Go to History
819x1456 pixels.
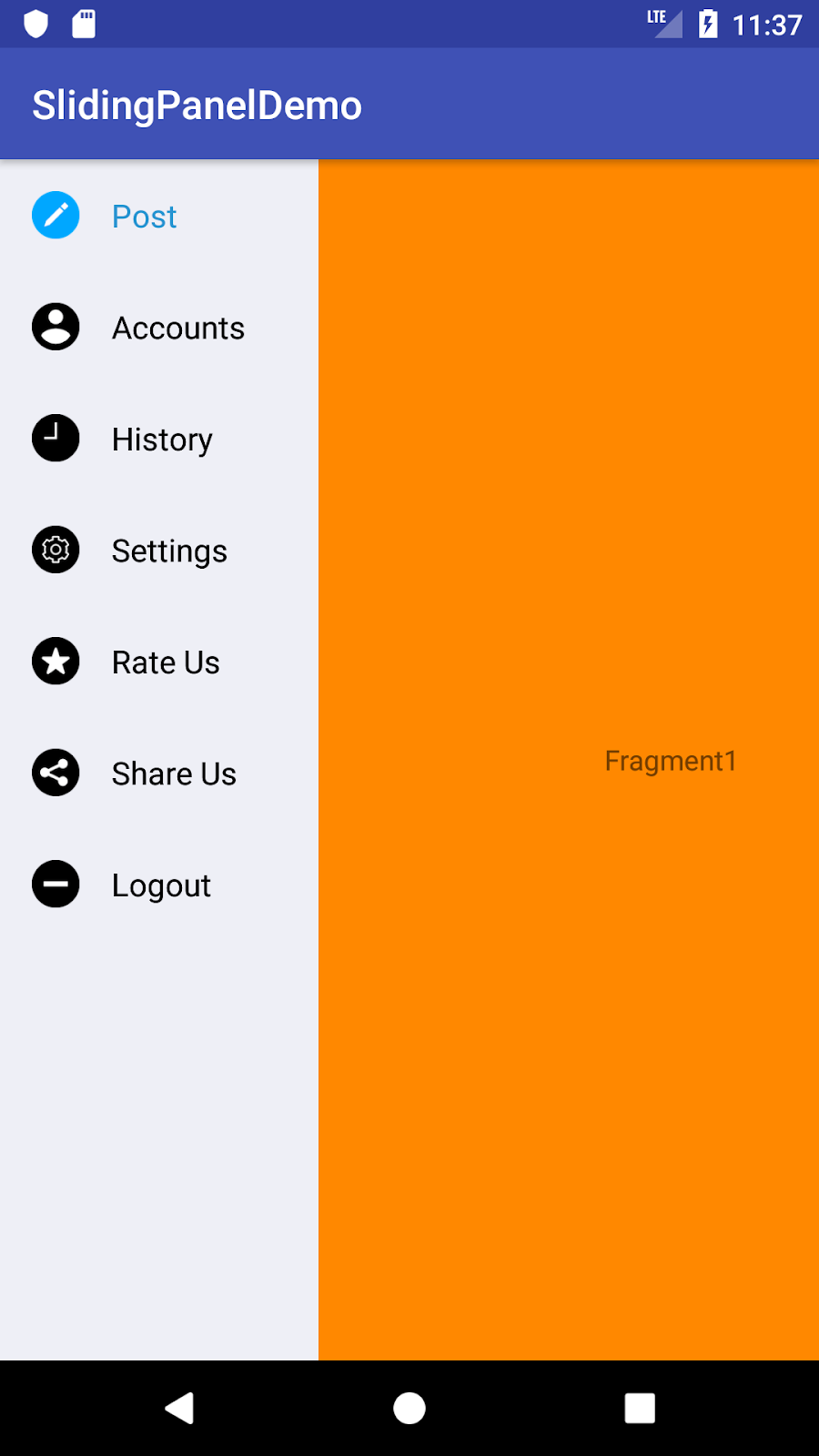(162, 440)
